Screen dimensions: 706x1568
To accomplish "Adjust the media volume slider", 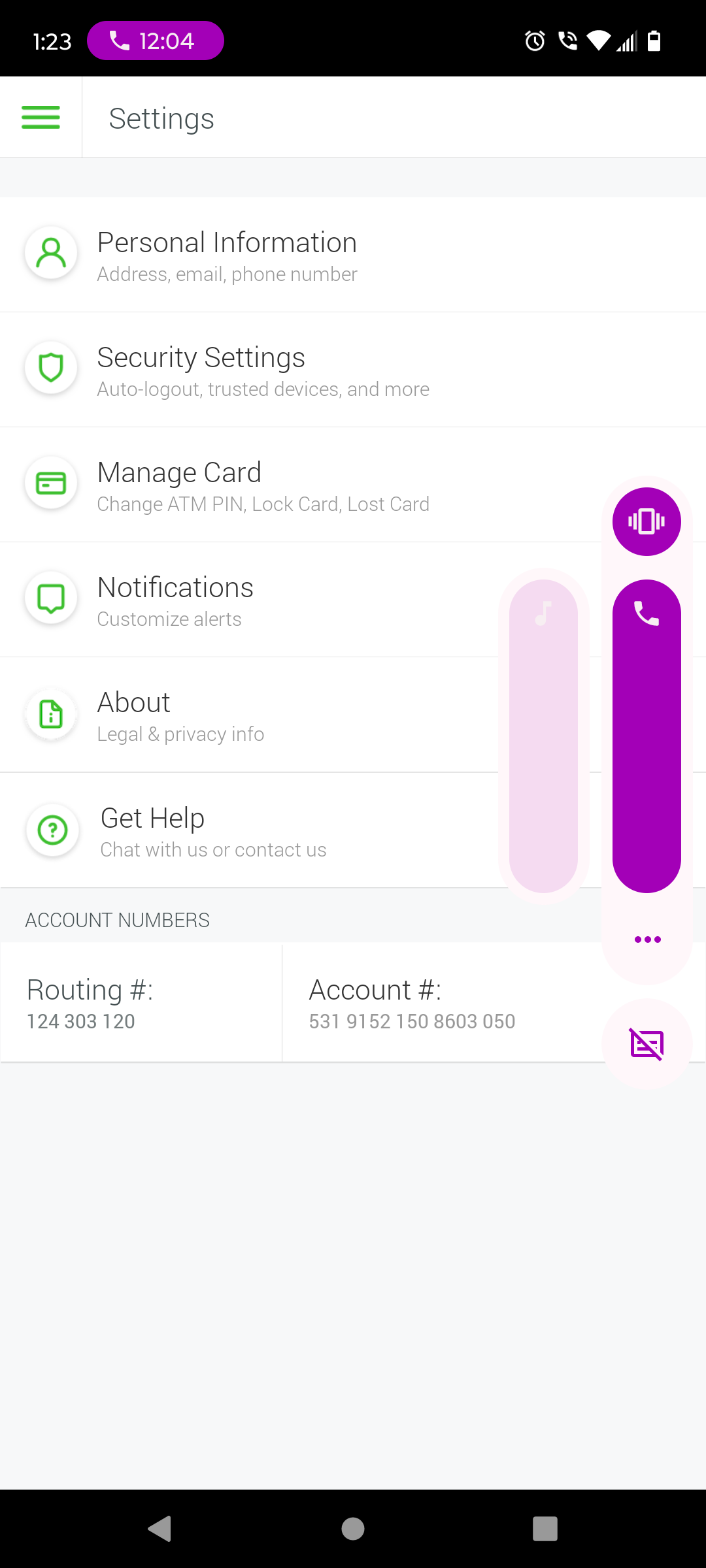I will [x=543, y=736].
